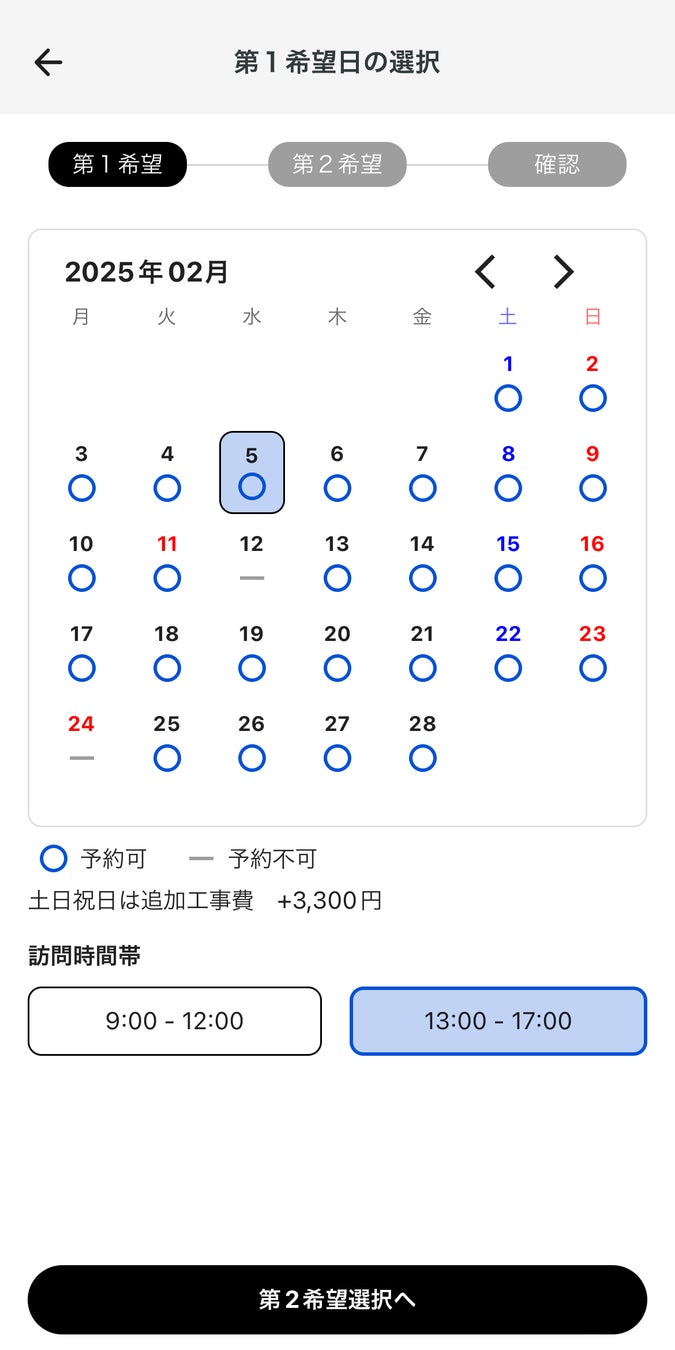Choose the 13:00 - 17:00 visit time slot
This screenshot has height=1350, width=675.
[x=498, y=1021]
